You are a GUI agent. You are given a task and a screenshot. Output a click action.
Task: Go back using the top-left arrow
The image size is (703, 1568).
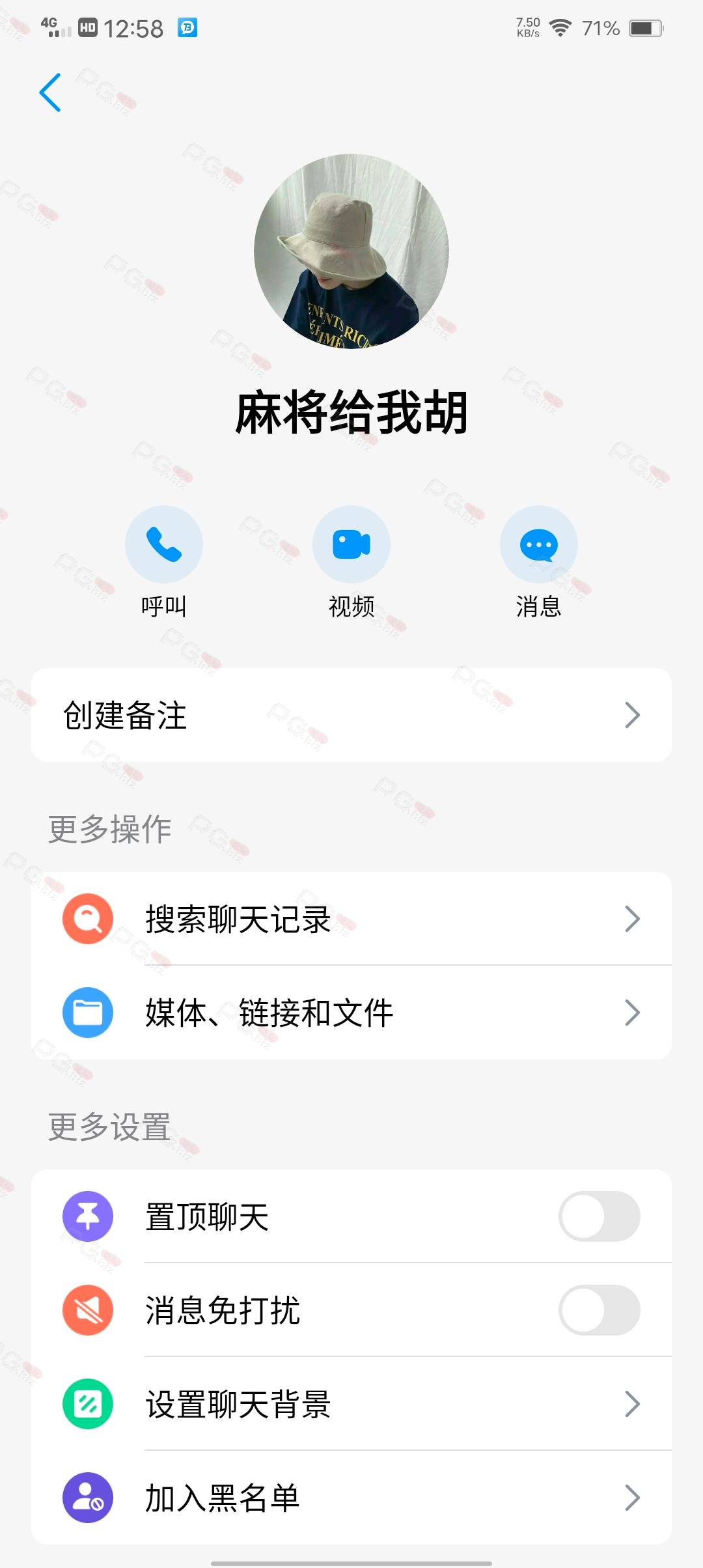pos(50,92)
